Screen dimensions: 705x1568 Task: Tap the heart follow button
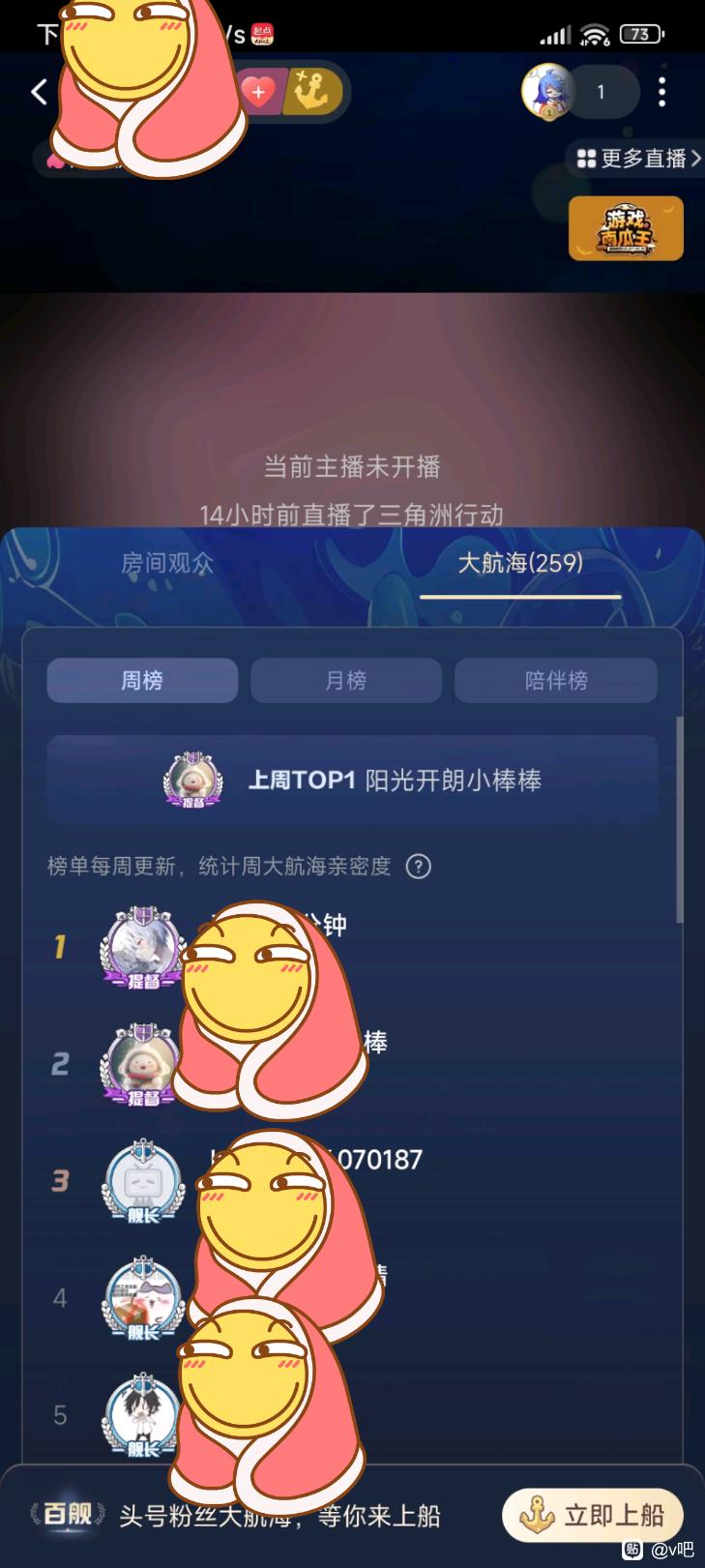pyautogui.click(x=259, y=93)
